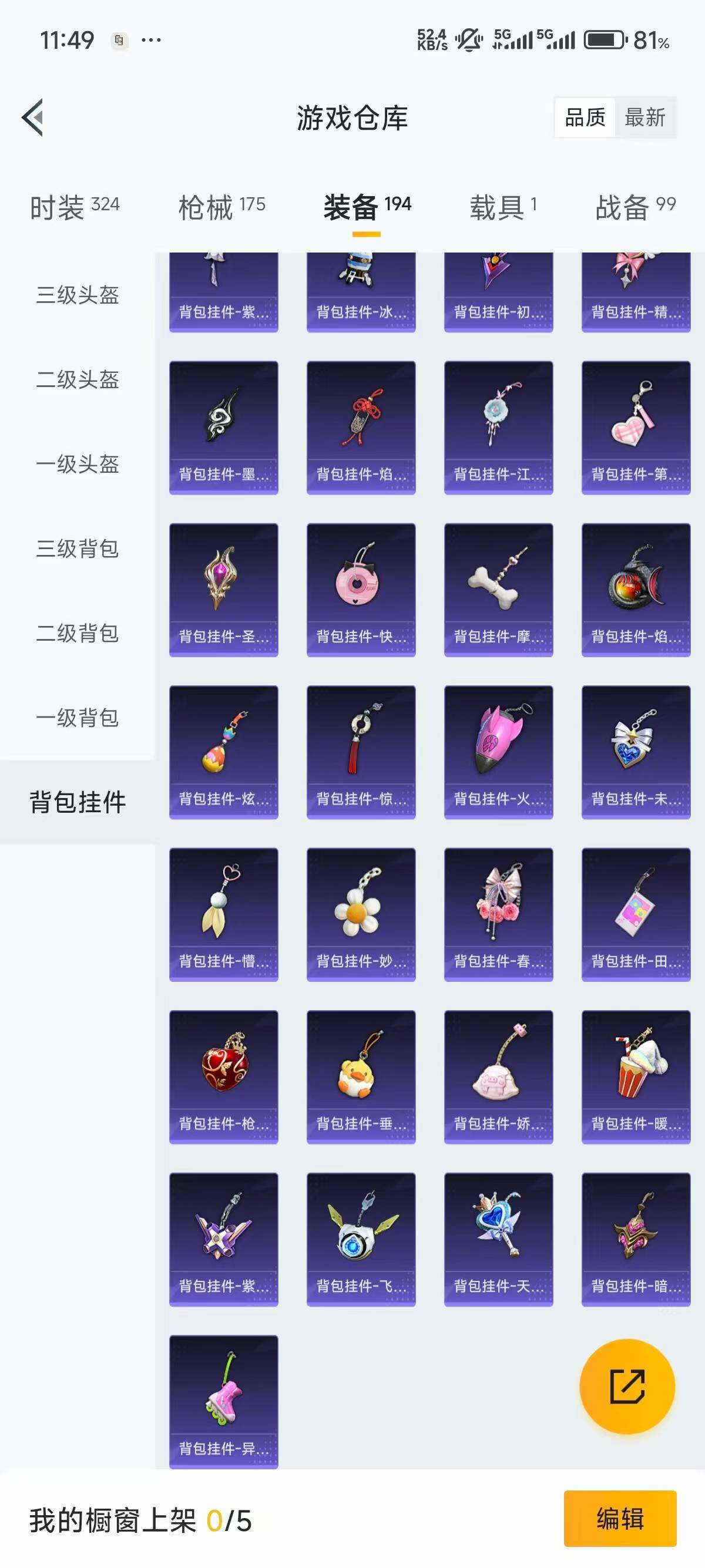The width and height of the screenshot is (705, 1568).
Task: Toggle sorting to 最新
Action: [x=644, y=119]
